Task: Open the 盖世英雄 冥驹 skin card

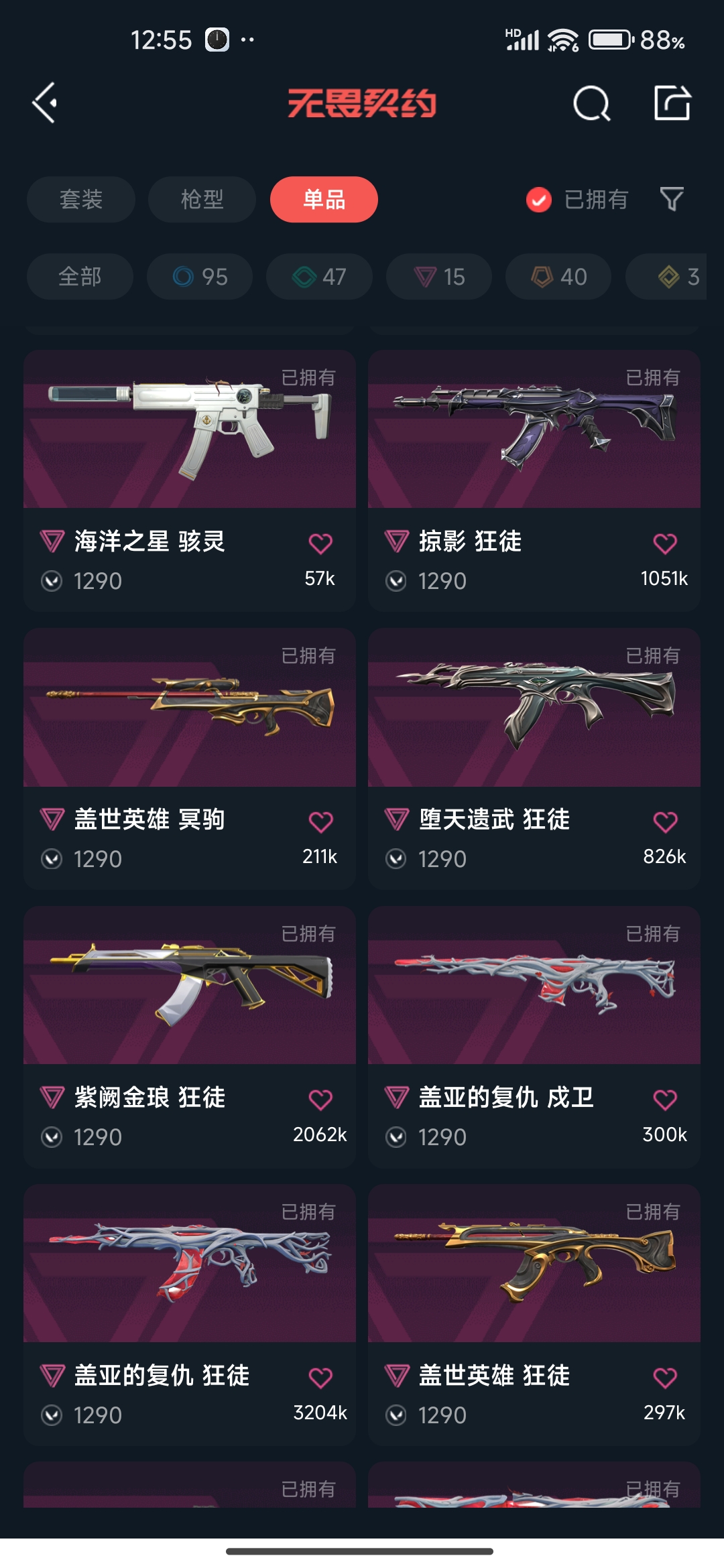Action: point(190,759)
